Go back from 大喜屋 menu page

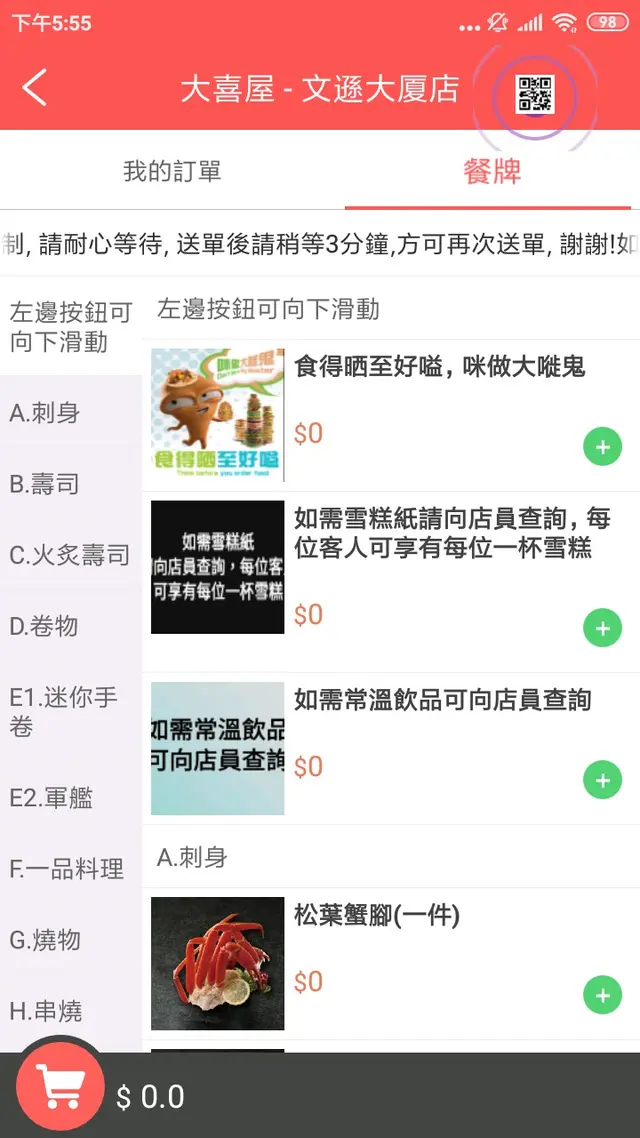point(35,88)
